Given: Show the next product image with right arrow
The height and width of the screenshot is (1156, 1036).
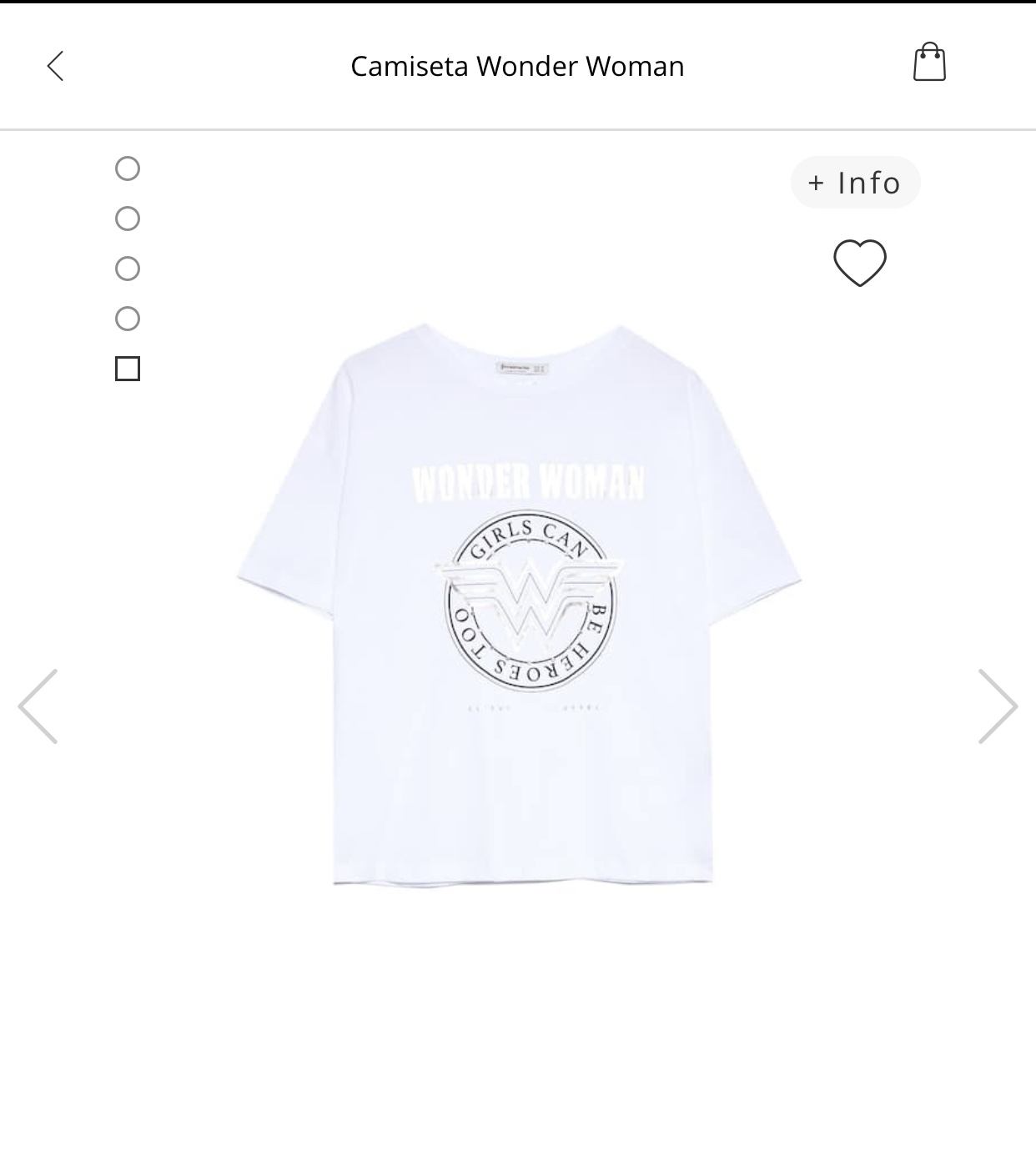Looking at the screenshot, I should click(x=997, y=706).
